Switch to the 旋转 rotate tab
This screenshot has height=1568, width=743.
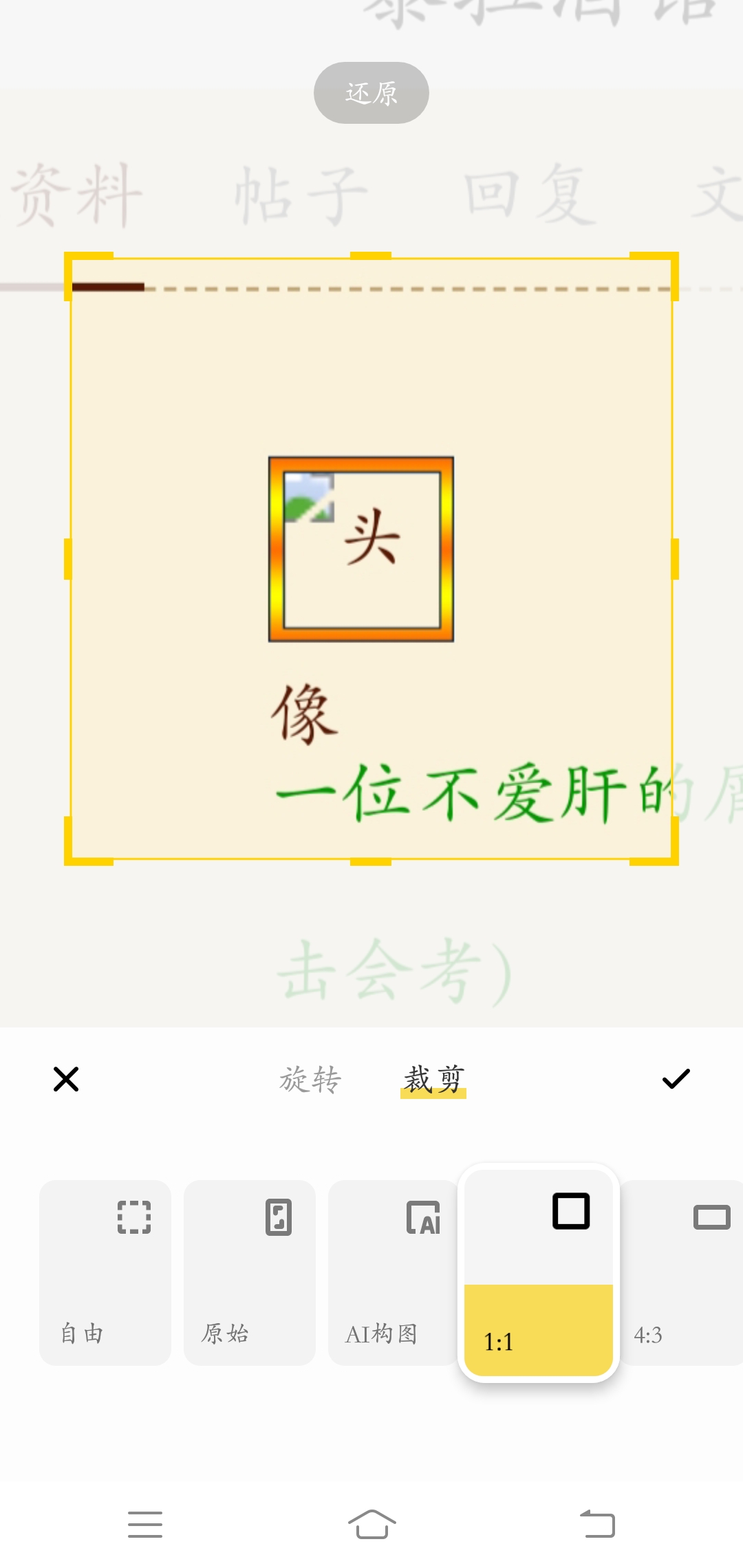310,1080
